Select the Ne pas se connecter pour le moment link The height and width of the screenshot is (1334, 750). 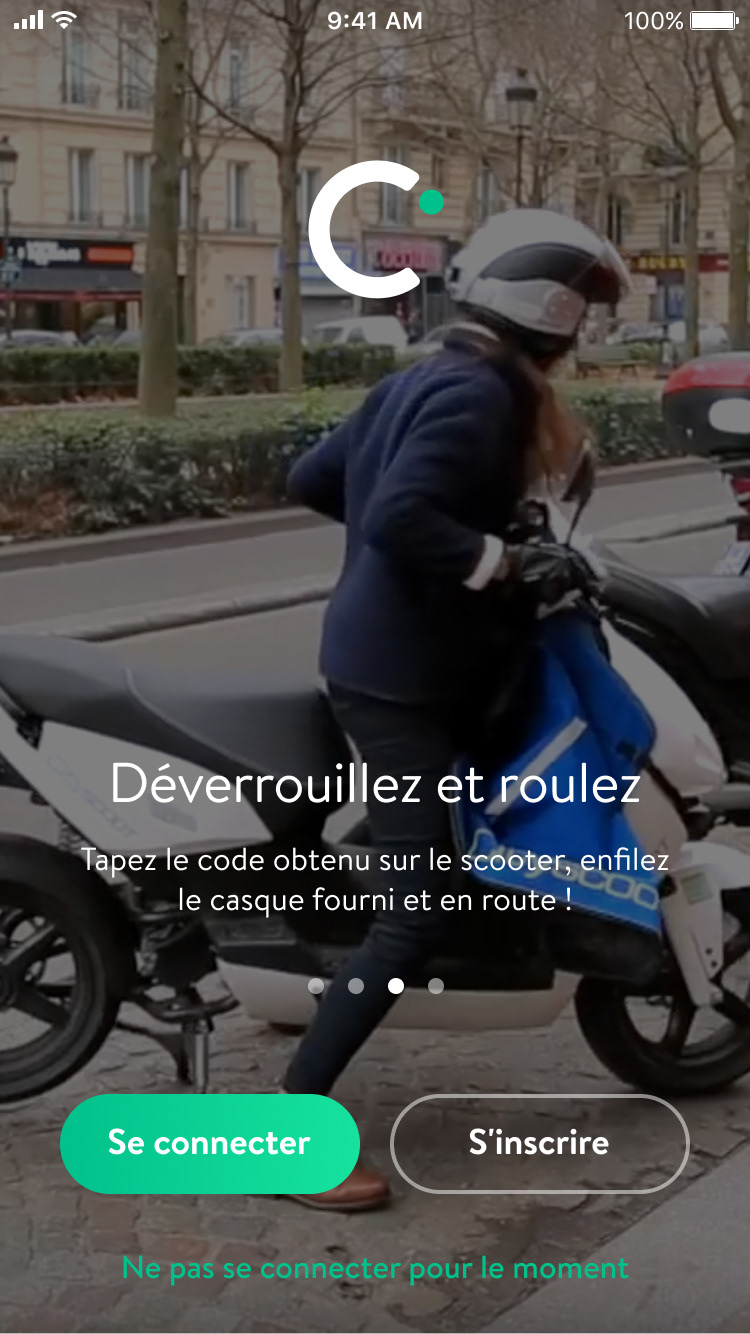pos(375,1268)
